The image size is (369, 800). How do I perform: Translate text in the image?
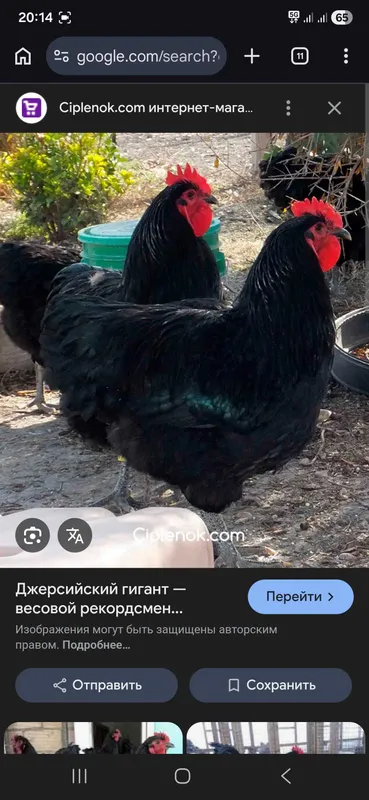coord(75,535)
